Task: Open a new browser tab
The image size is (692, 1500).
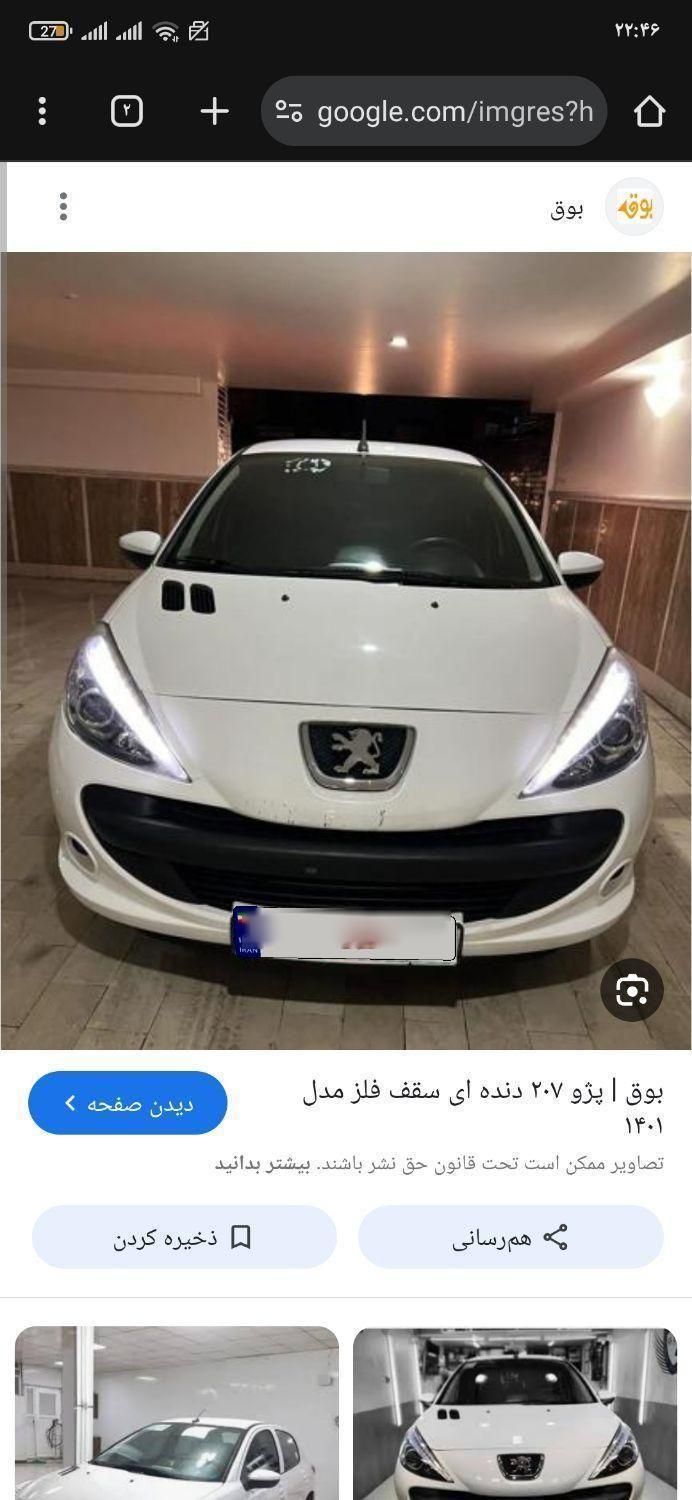Action: click(x=214, y=111)
